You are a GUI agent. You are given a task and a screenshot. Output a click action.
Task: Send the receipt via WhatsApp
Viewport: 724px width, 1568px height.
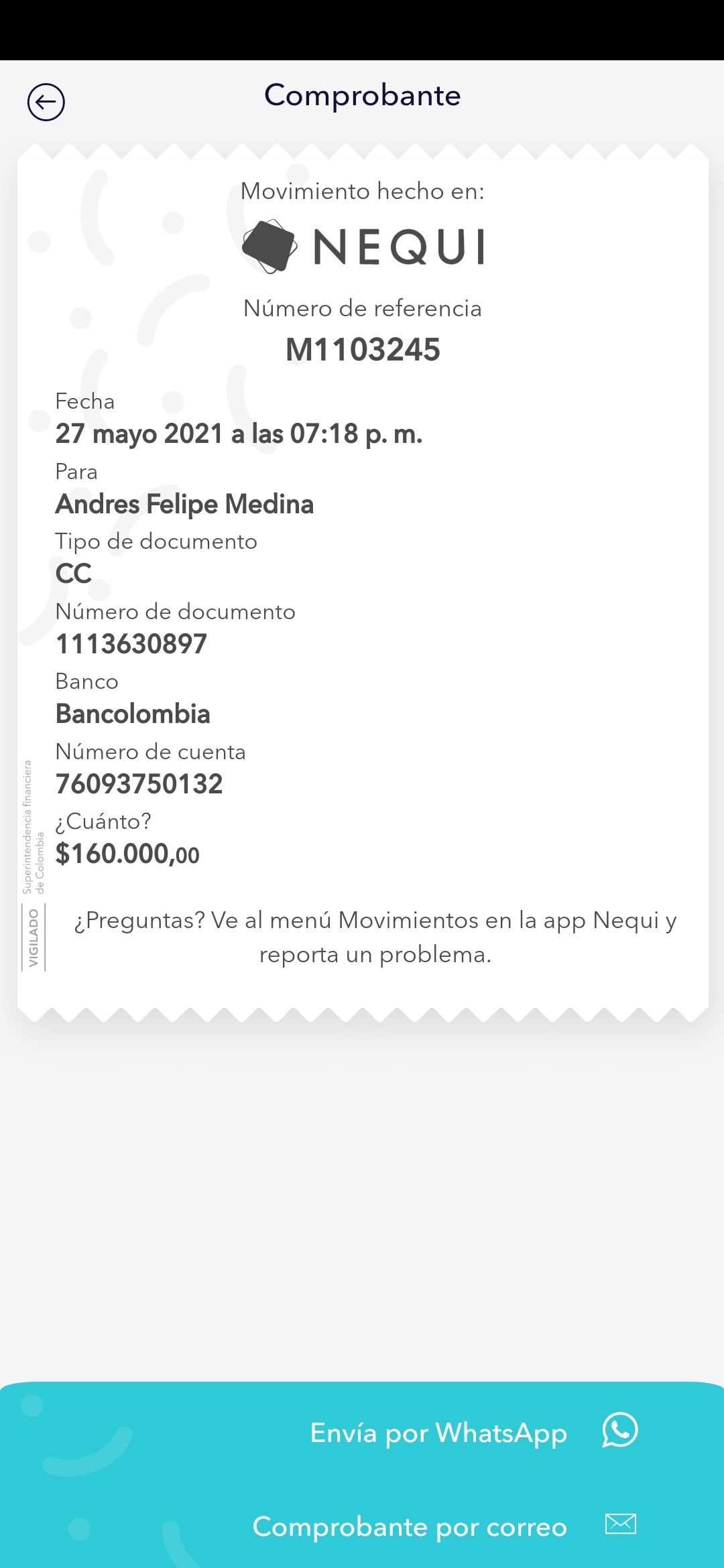click(472, 1432)
